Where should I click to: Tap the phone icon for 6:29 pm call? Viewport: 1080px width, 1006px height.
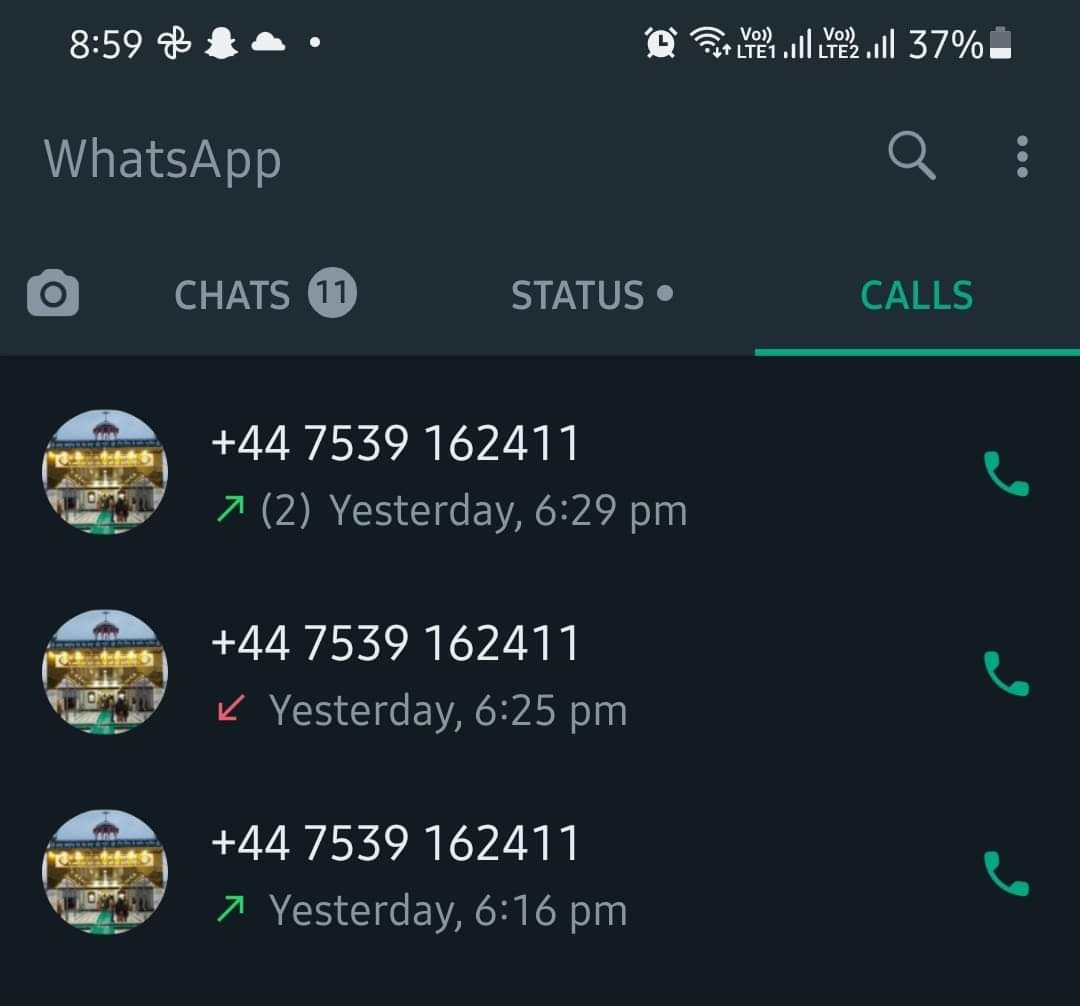click(x=1005, y=473)
